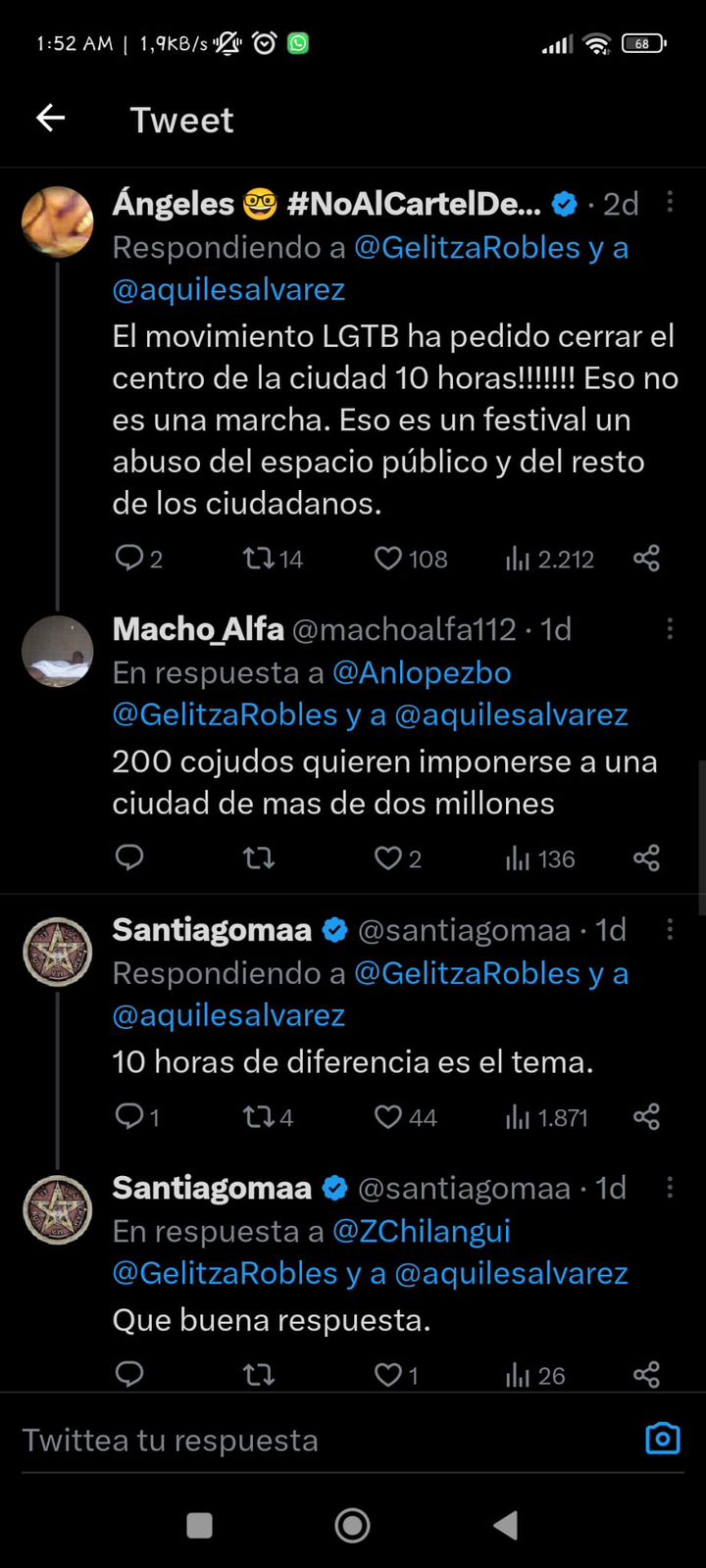
Task: Go to the system home screen
Action: click(352, 1525)
